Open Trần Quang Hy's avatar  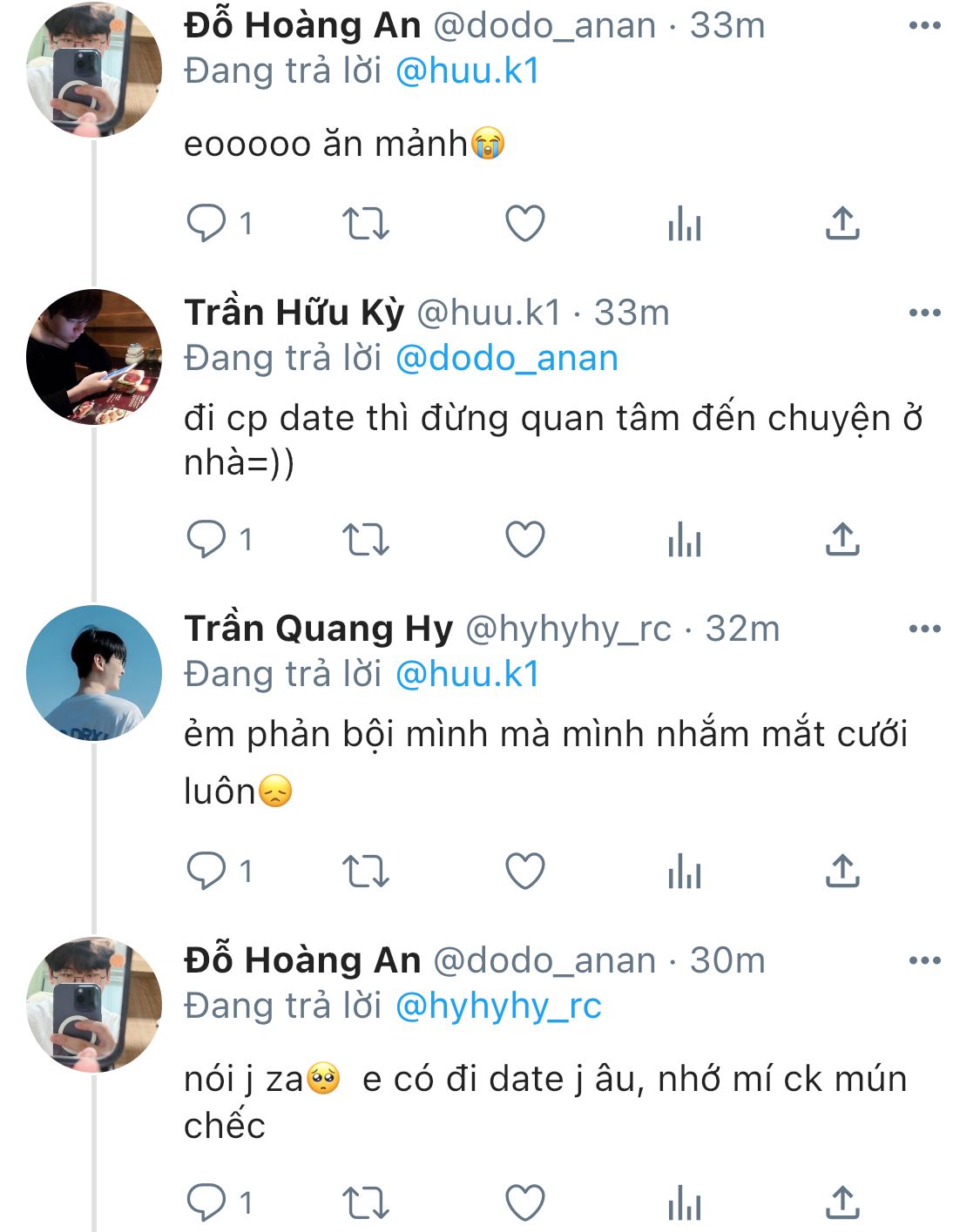94,673
